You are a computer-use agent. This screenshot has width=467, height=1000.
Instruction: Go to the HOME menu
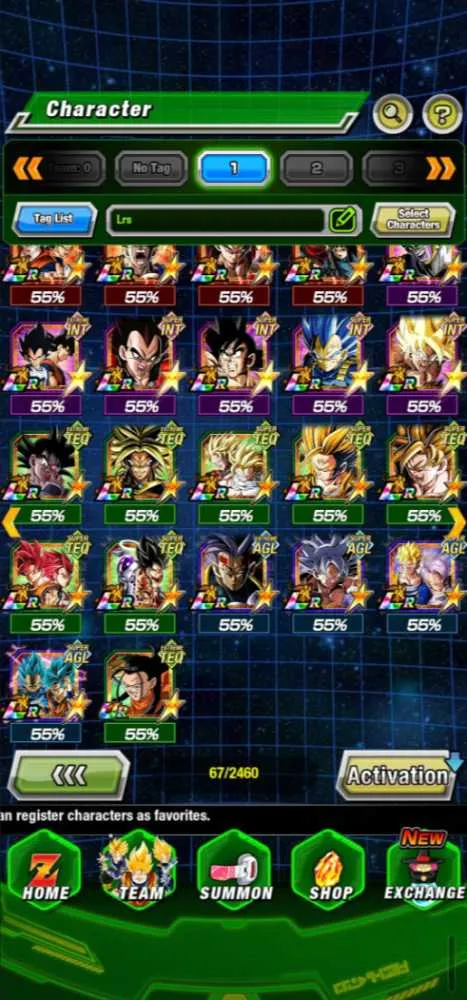(44, 871)
